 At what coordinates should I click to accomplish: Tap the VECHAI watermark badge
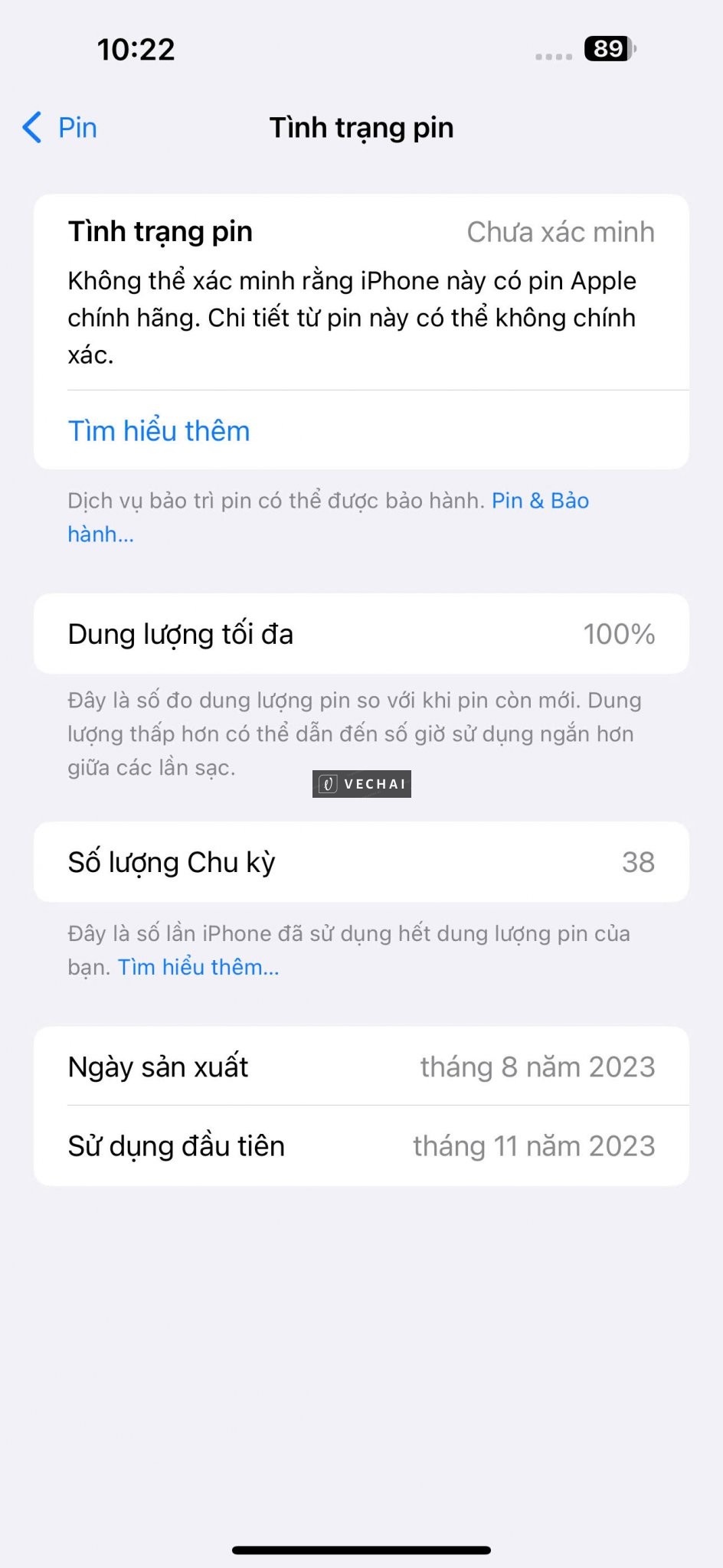point(361,783)
